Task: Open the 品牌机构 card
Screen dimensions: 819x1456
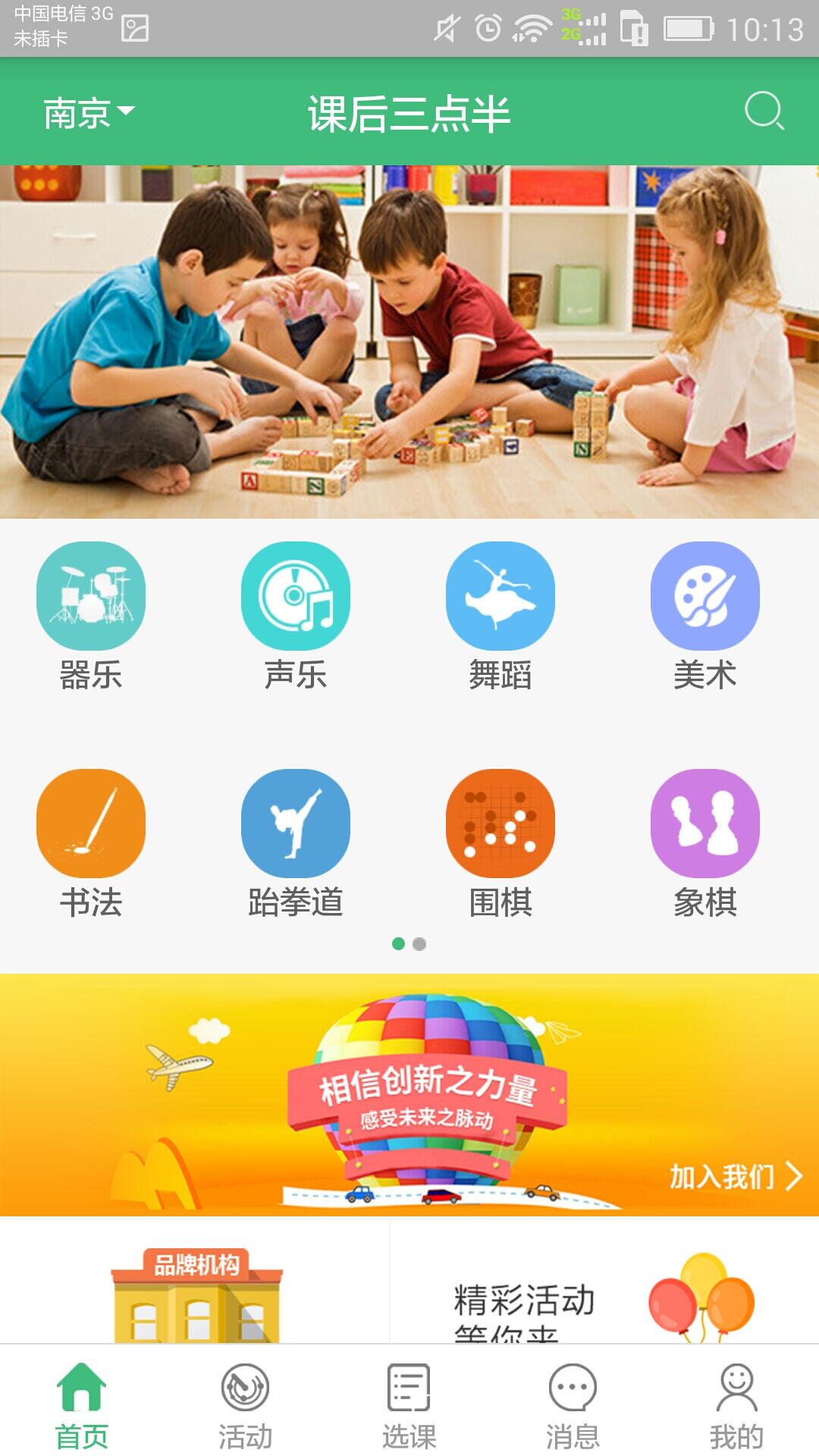Action: [196, 1289]
